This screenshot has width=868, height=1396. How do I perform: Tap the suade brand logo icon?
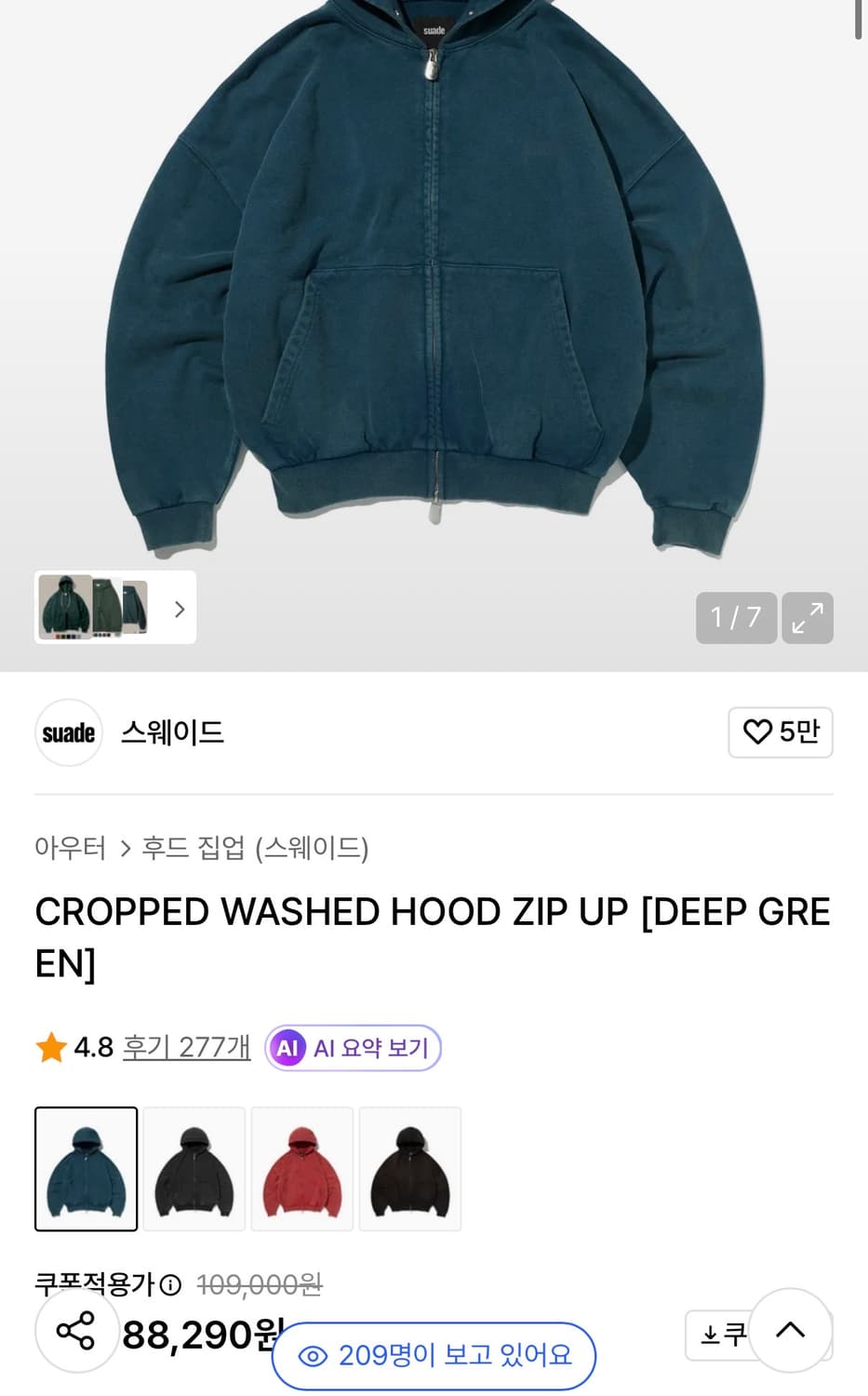67,732
